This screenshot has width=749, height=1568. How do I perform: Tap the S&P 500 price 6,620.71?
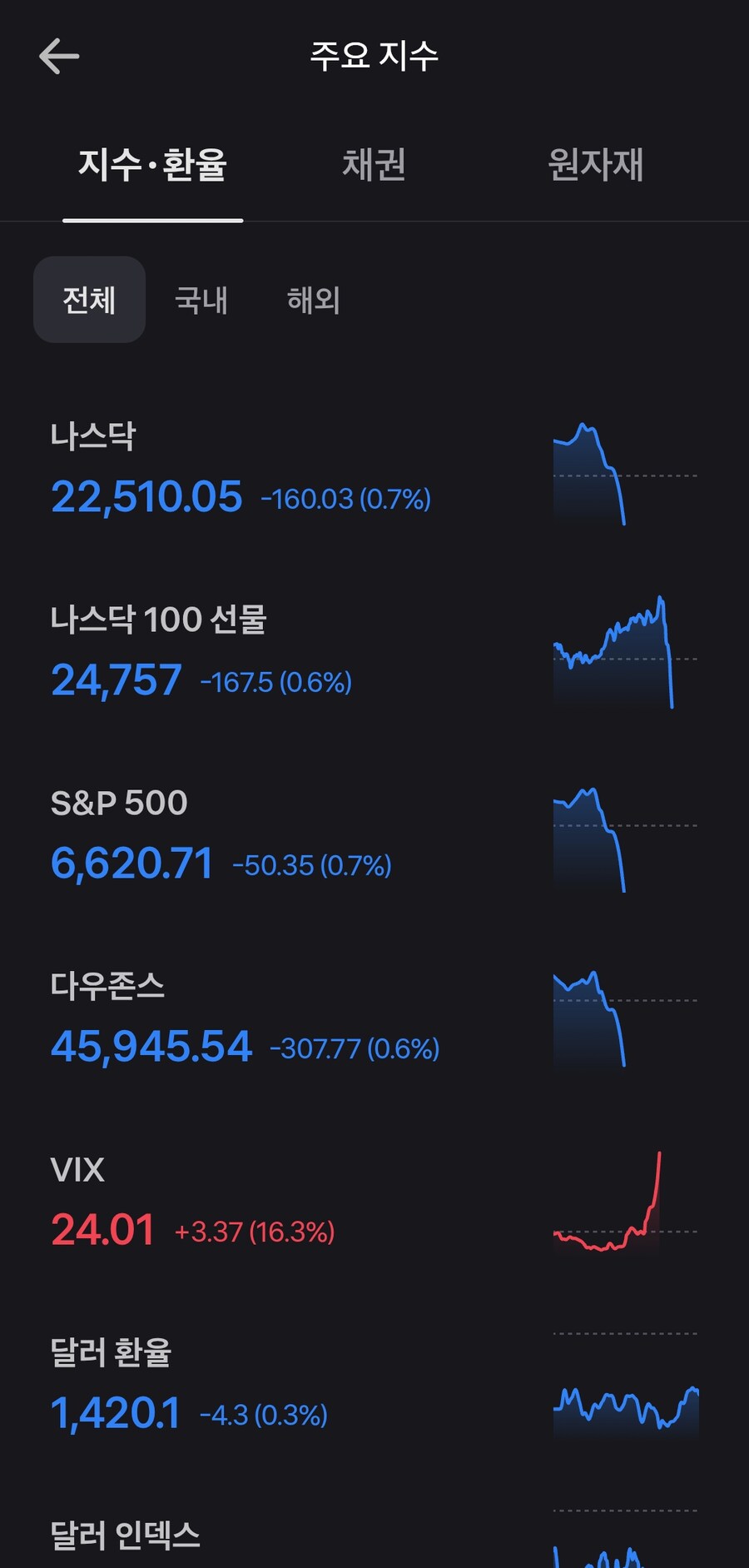(x=131, y=864)
